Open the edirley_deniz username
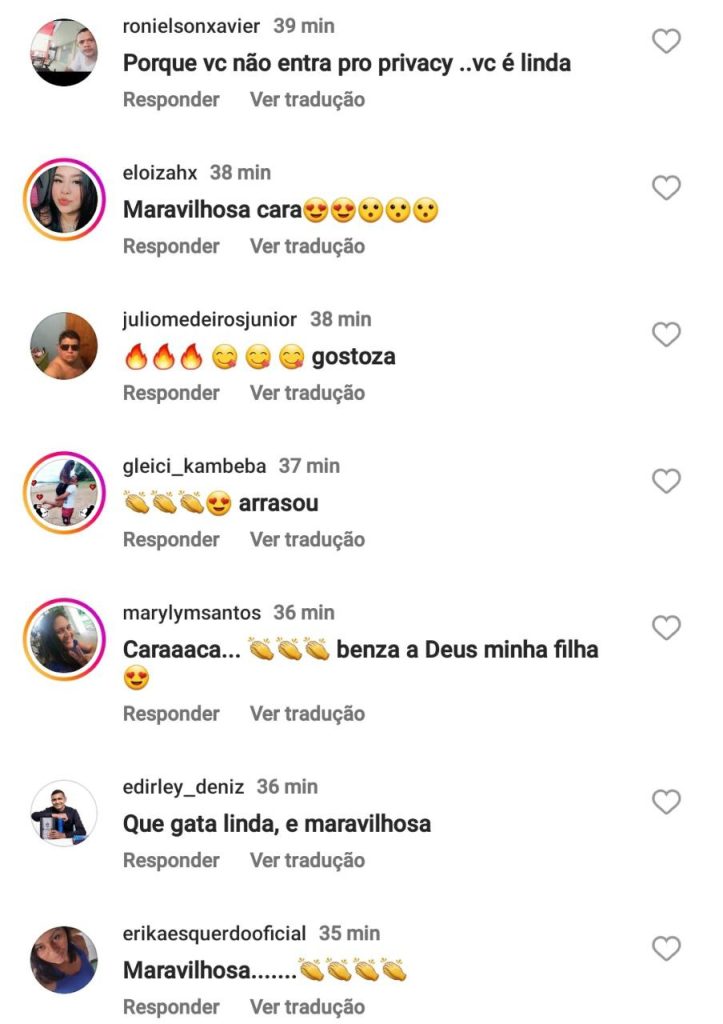 pyautogui.click(x=184, y=787)
